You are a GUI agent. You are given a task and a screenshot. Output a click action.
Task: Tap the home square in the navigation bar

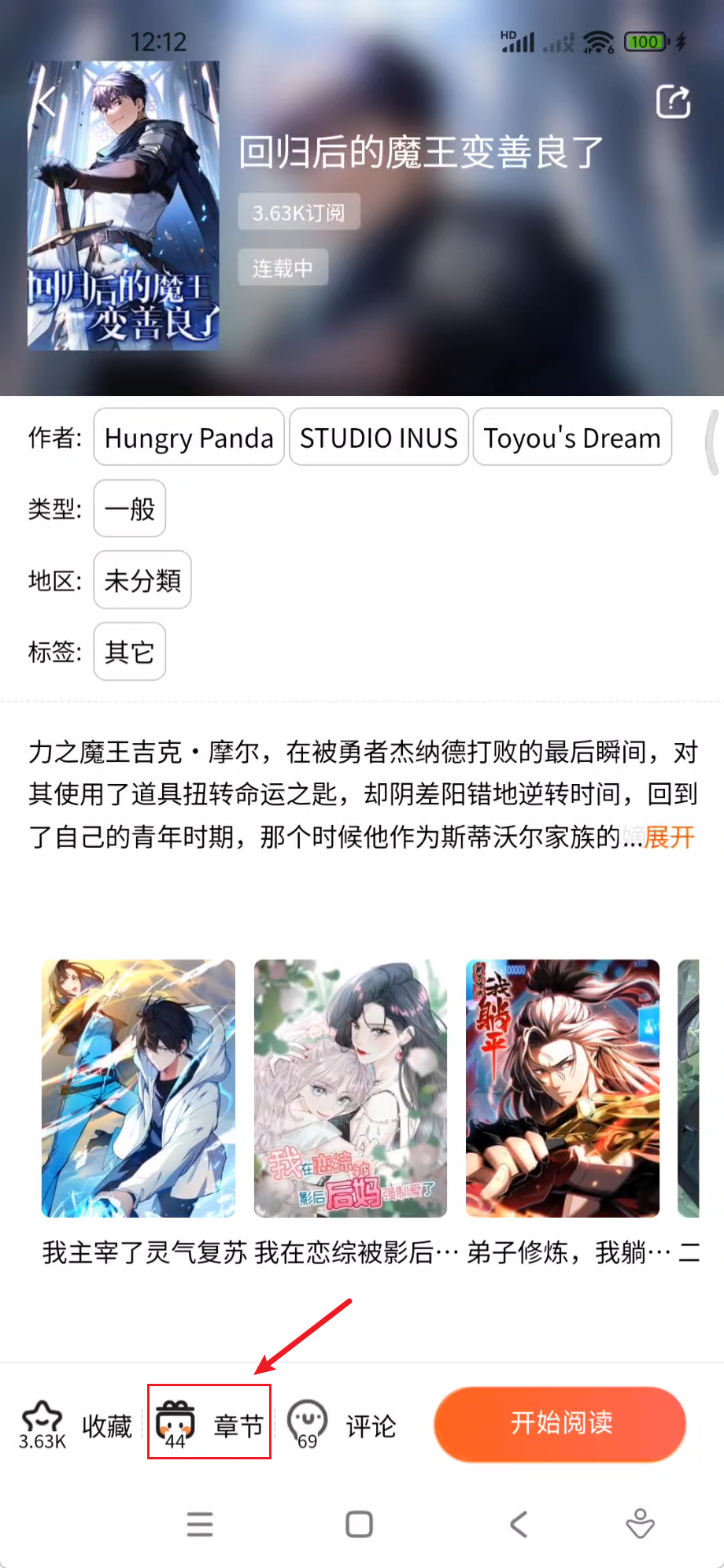(x=358, y=1524)
